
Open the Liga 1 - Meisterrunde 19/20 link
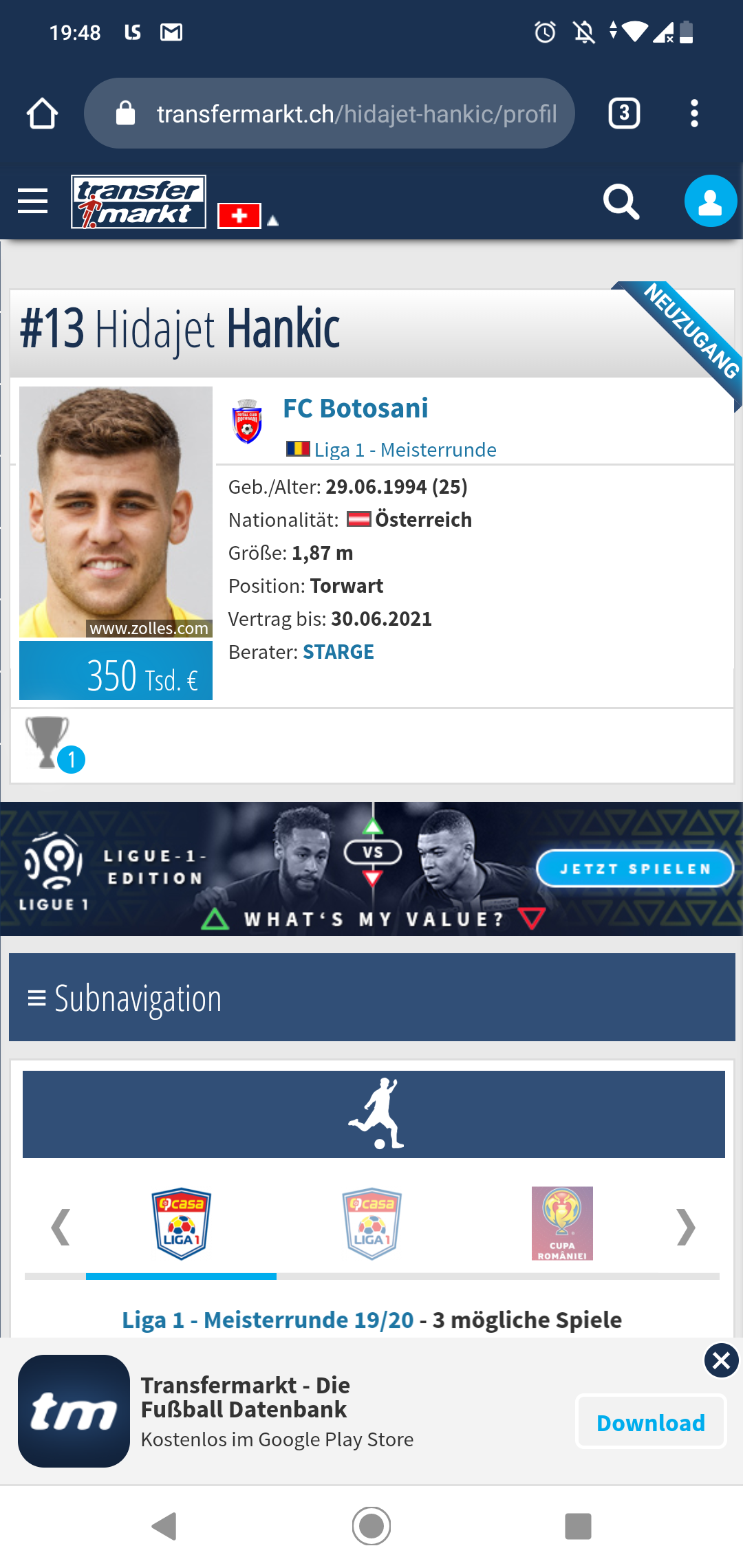point(268,1320)
